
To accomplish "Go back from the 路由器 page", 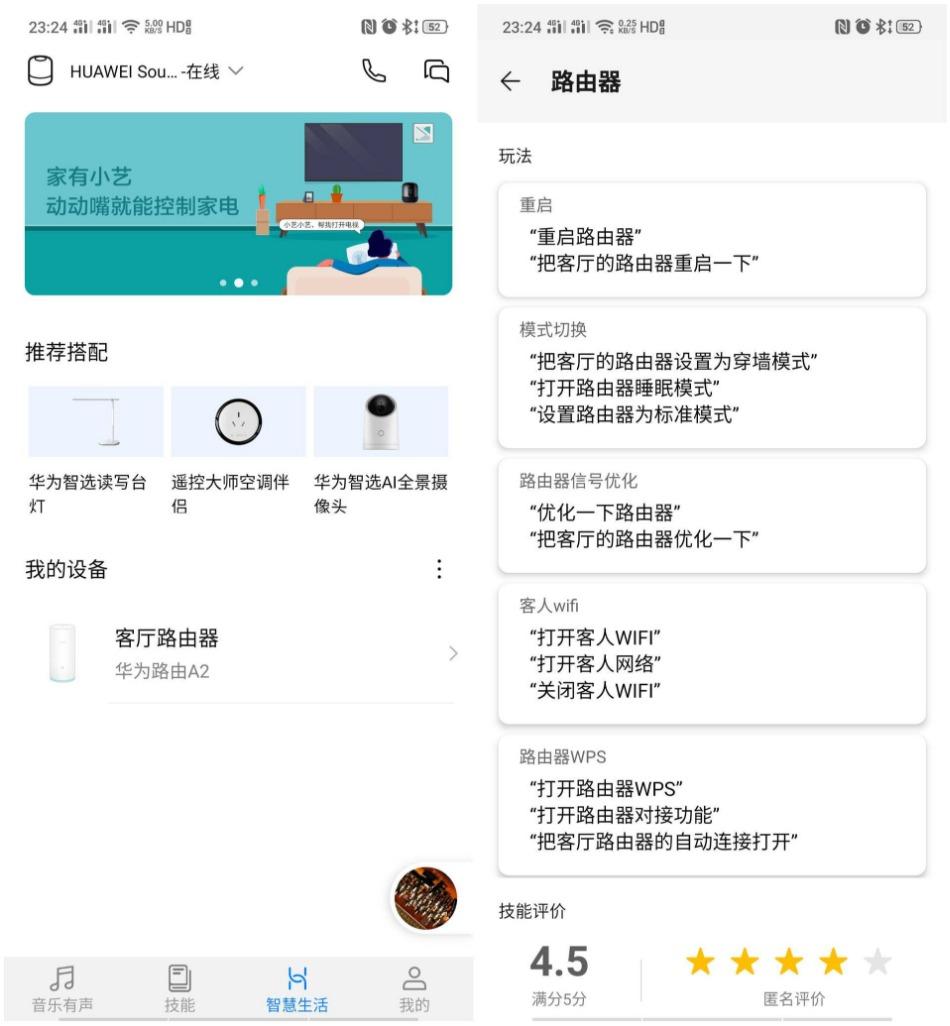I will coord(511,82).
